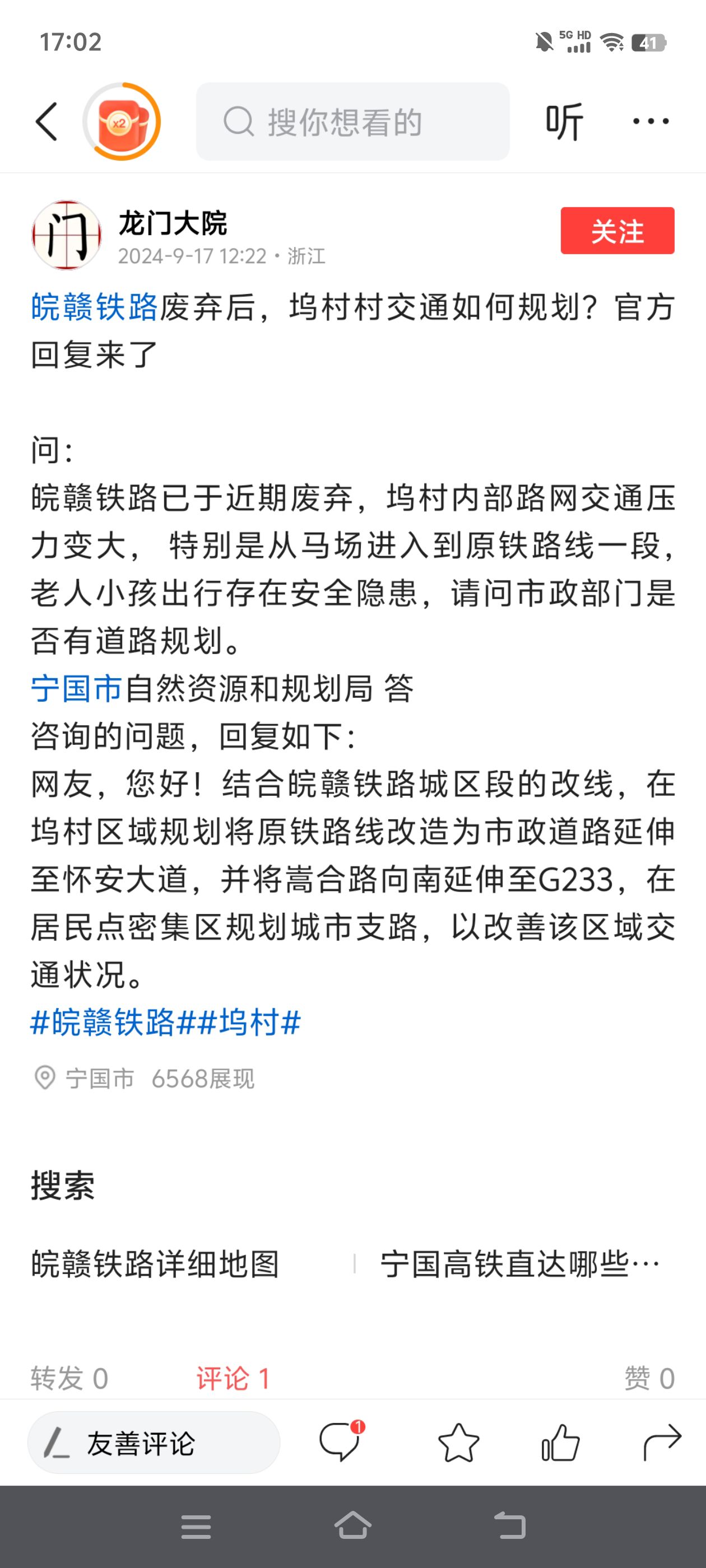This screenshot has width=706, height=1568.
Task: Go back using the top-left arrow
Action: pos(47,122)
